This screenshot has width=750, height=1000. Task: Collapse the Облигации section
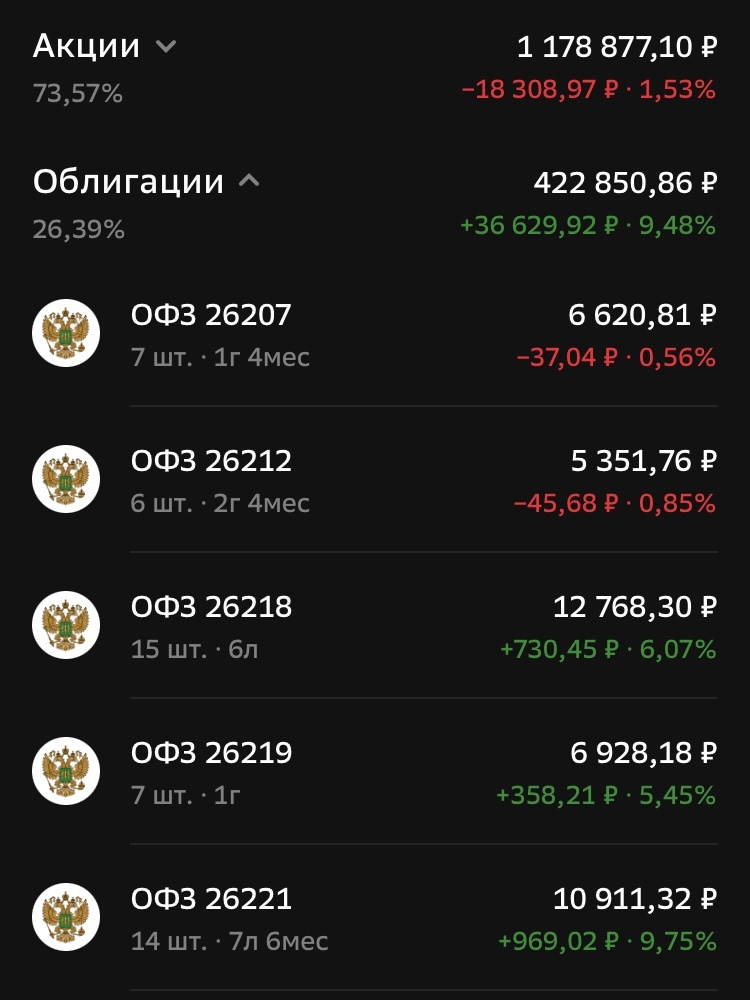(x=249, y=182)
